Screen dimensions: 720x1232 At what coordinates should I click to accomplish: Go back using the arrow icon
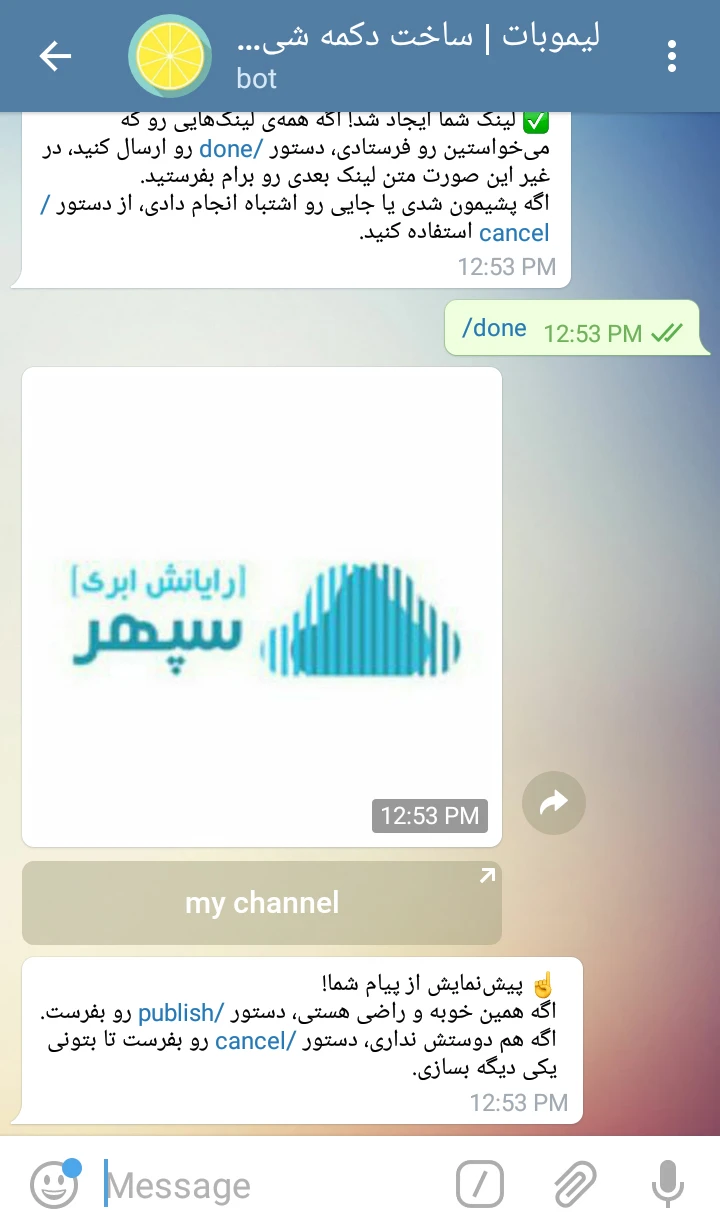[x=55, y=56]
